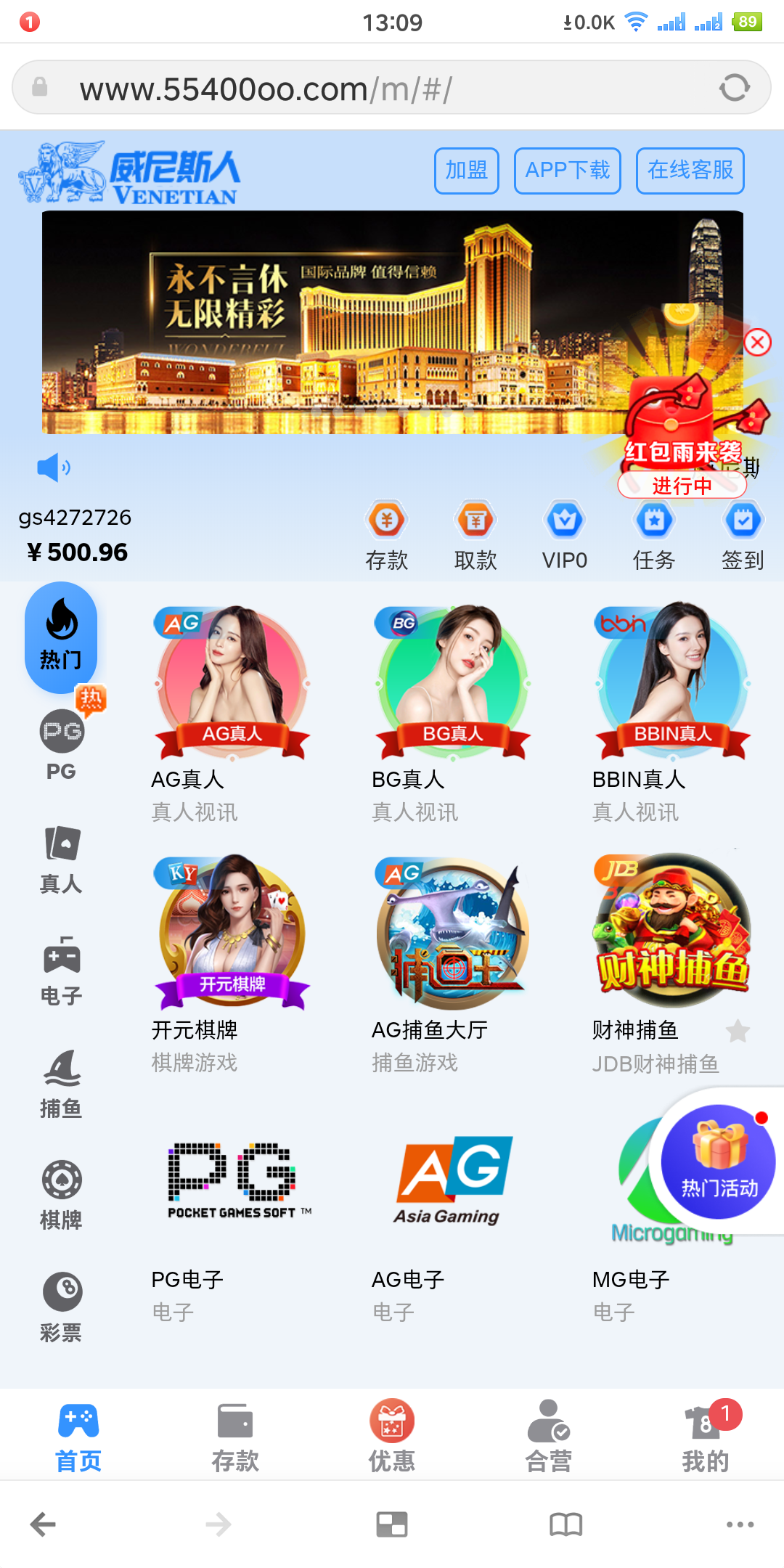The image size is (784, 1568).
Task: Open the AG捕鱼大厅 game thumbnail
Action: (452, 933)
